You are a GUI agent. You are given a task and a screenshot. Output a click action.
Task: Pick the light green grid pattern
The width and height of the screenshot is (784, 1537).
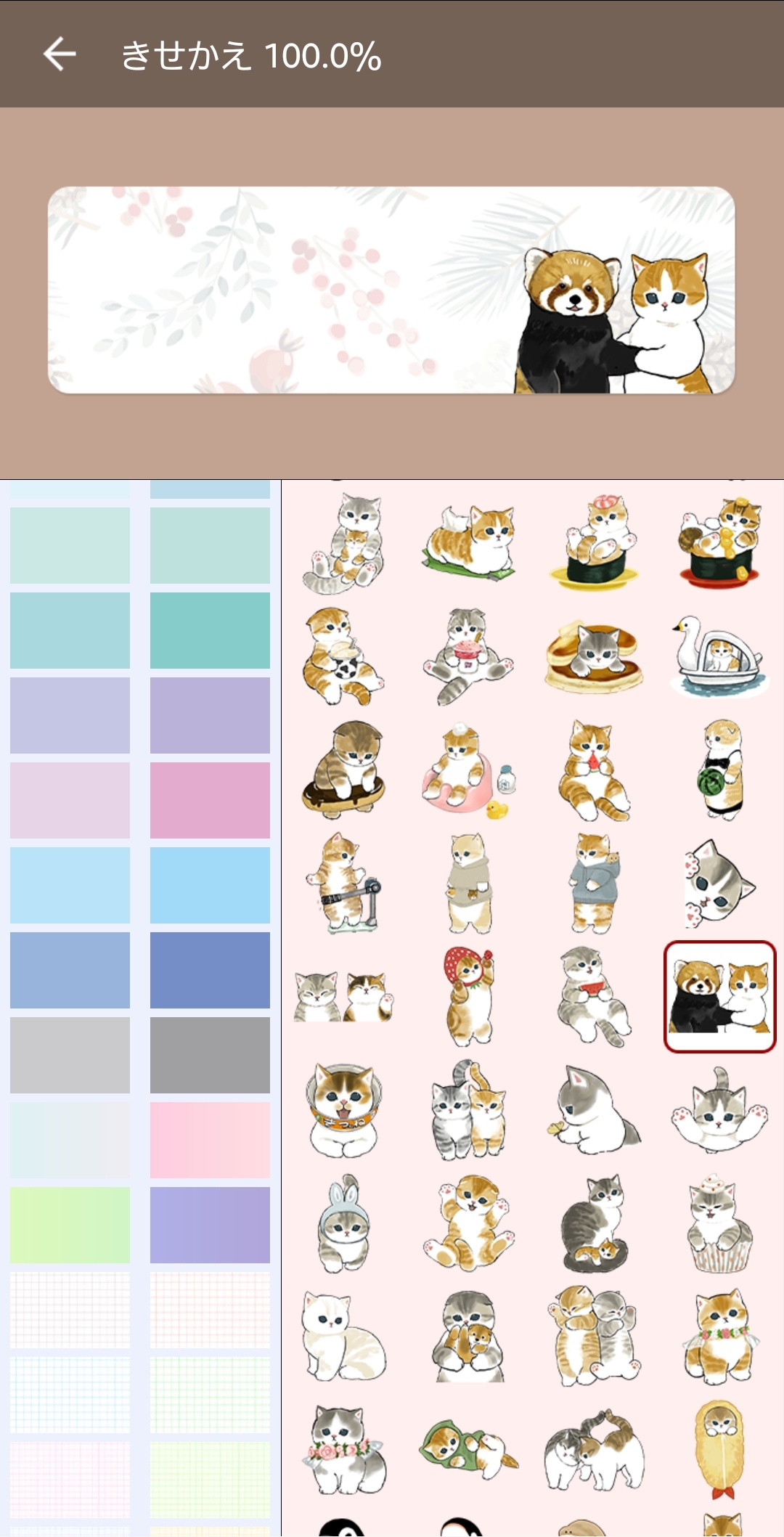210,1394
